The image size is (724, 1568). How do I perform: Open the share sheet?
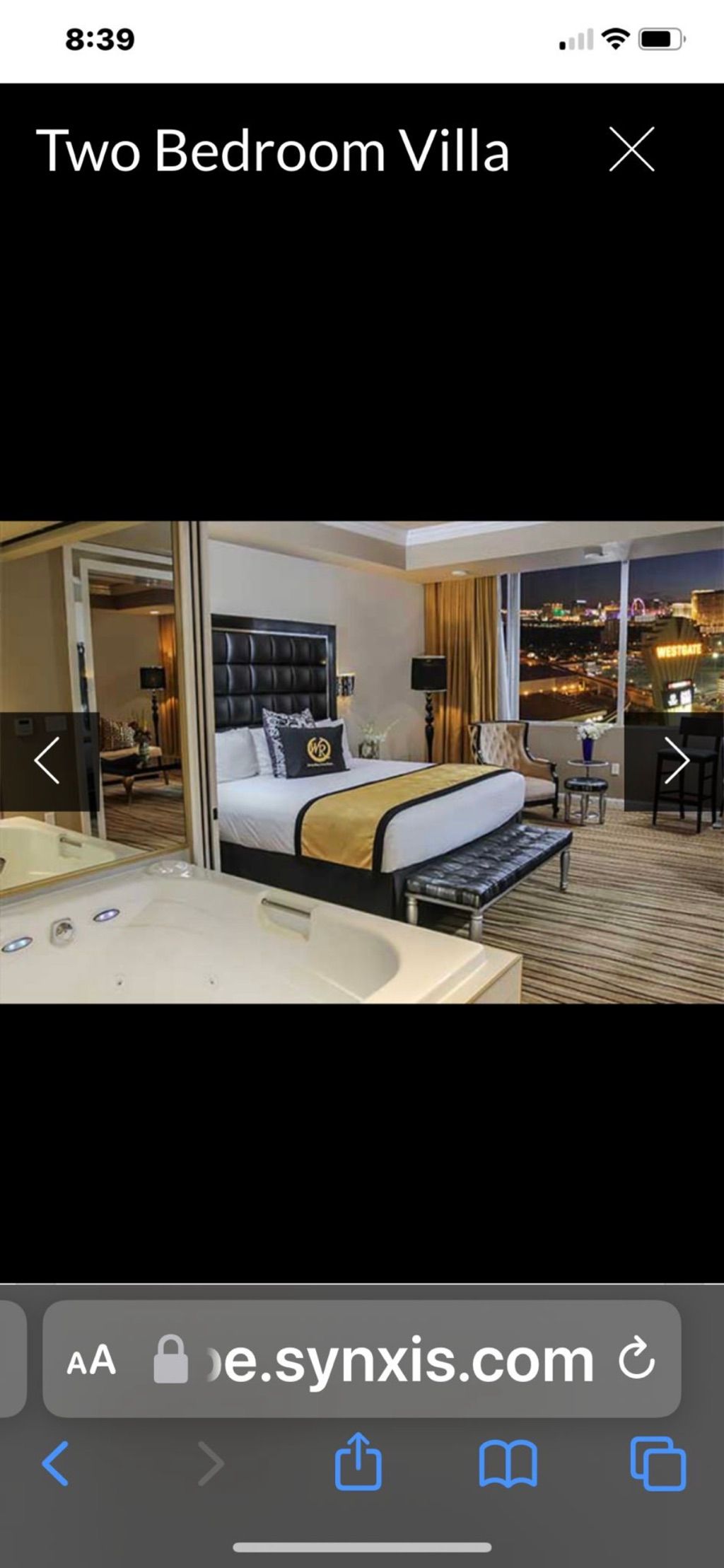[358, 1461]
